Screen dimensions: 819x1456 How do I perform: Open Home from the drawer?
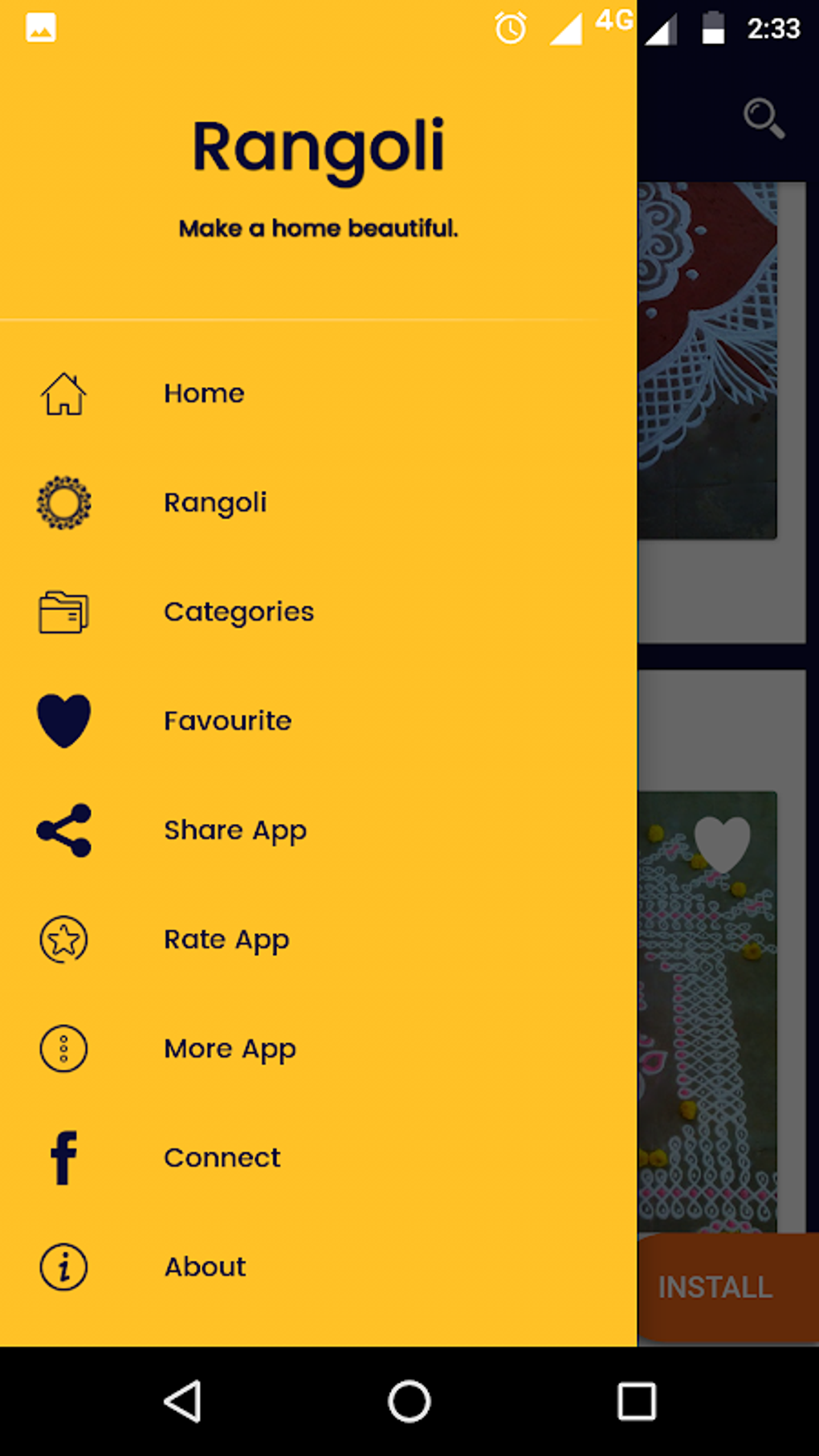(x=318, y=394)
